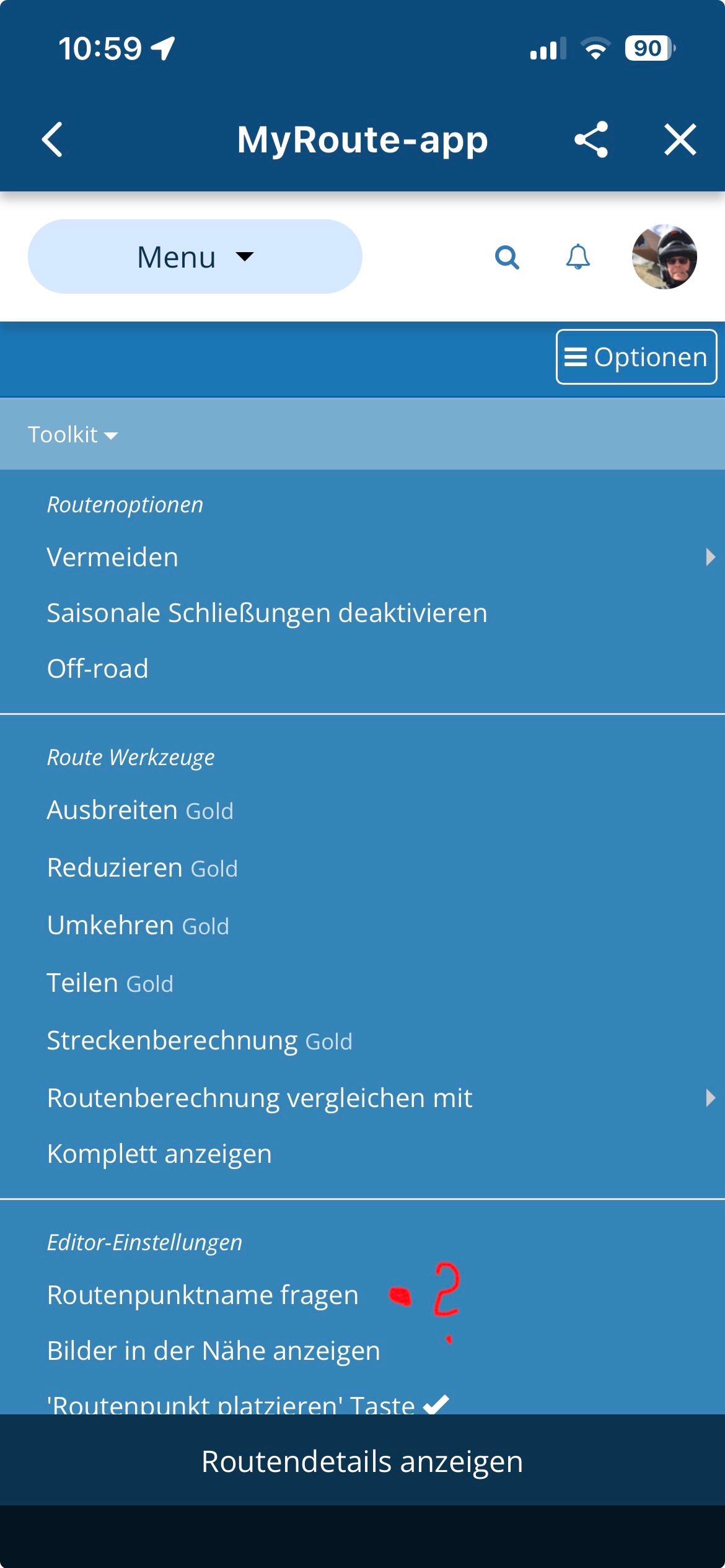This screenshot has height=1568, width=725.
Task: Open the profile avatar
Action: pyautogui.click(x=664, y=256)
